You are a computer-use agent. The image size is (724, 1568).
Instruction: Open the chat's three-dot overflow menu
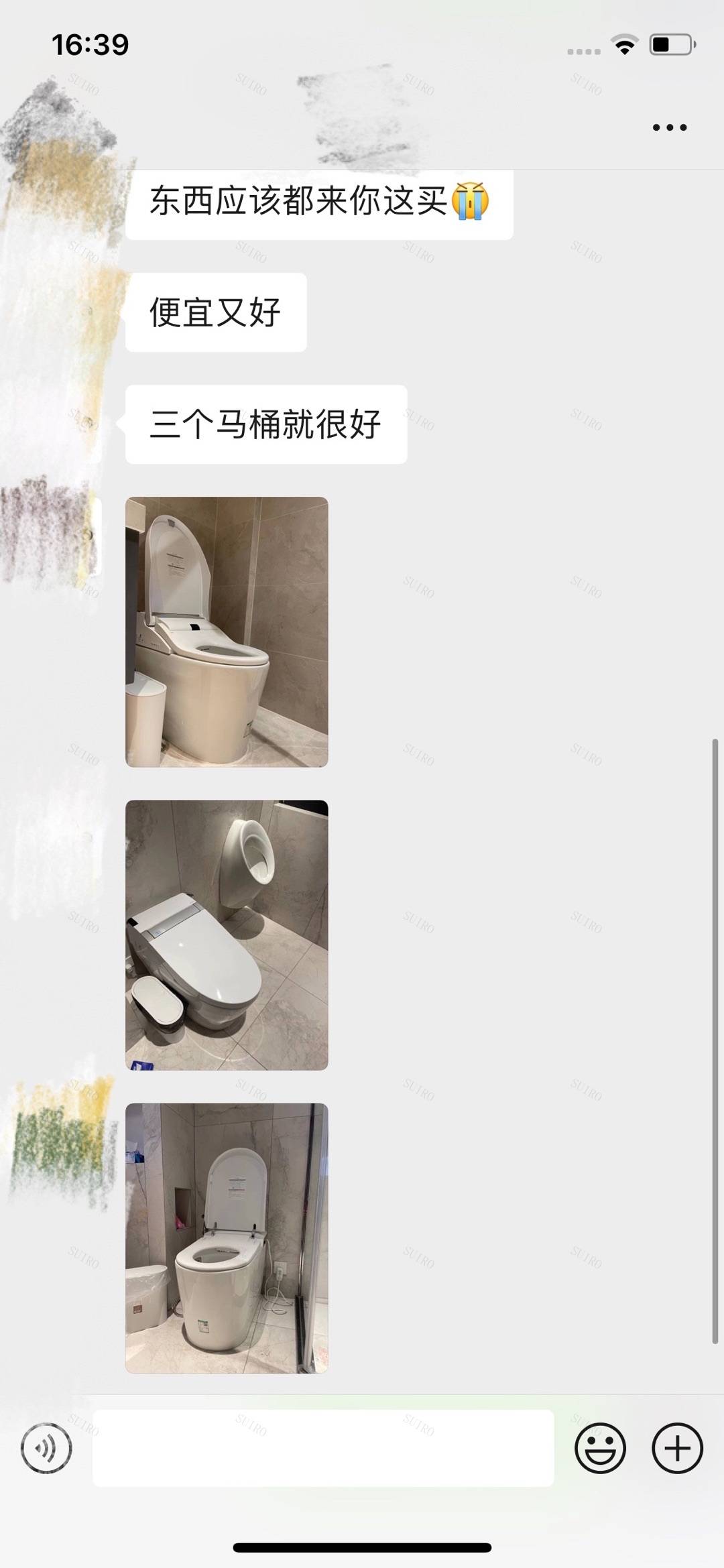pyautogui.click(x=670, y=127)
